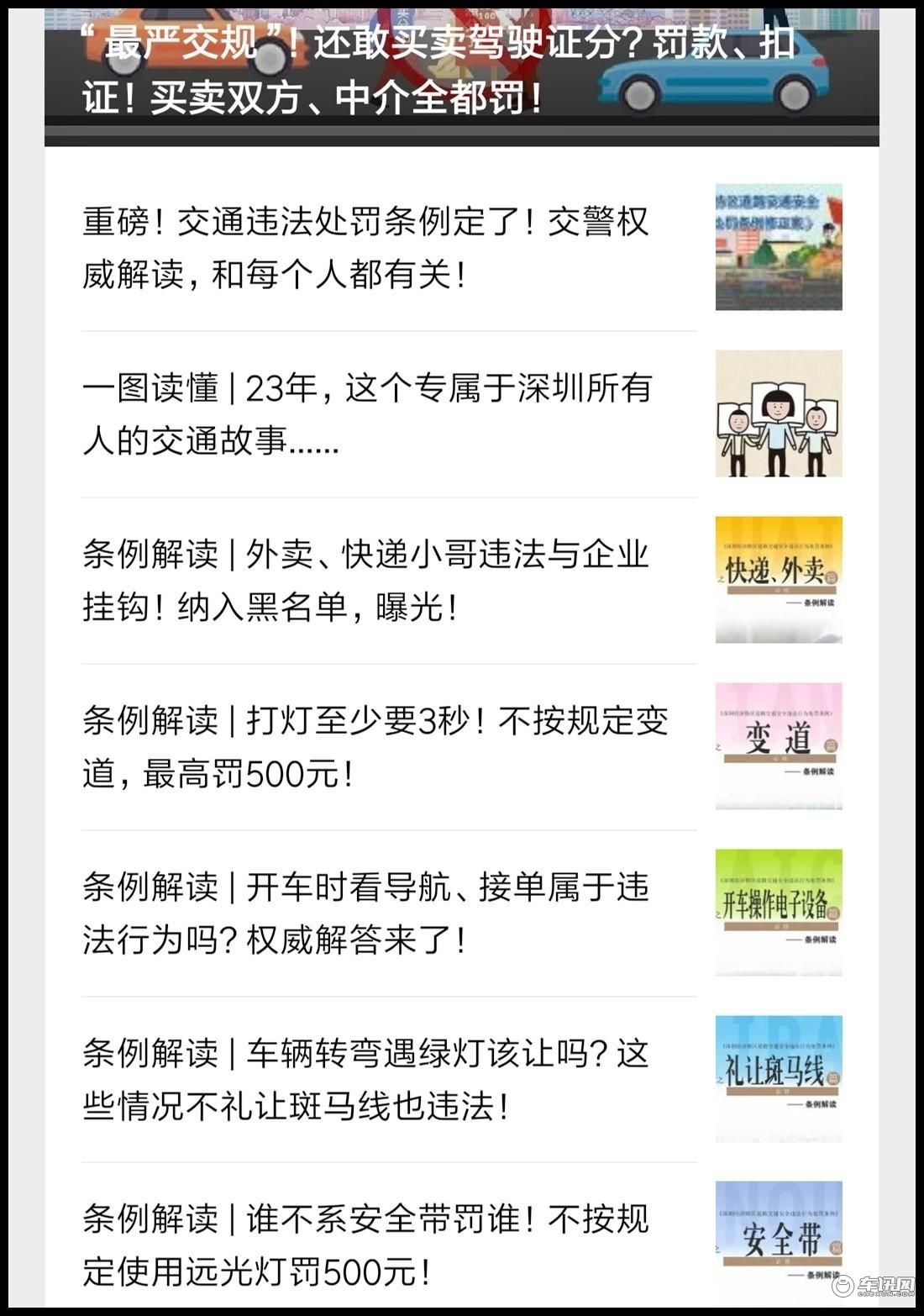The height and width of the screenshot is (1316, 924).
Task: Open the '开车时看导航、接单' article
Action: tap(365, 913)
